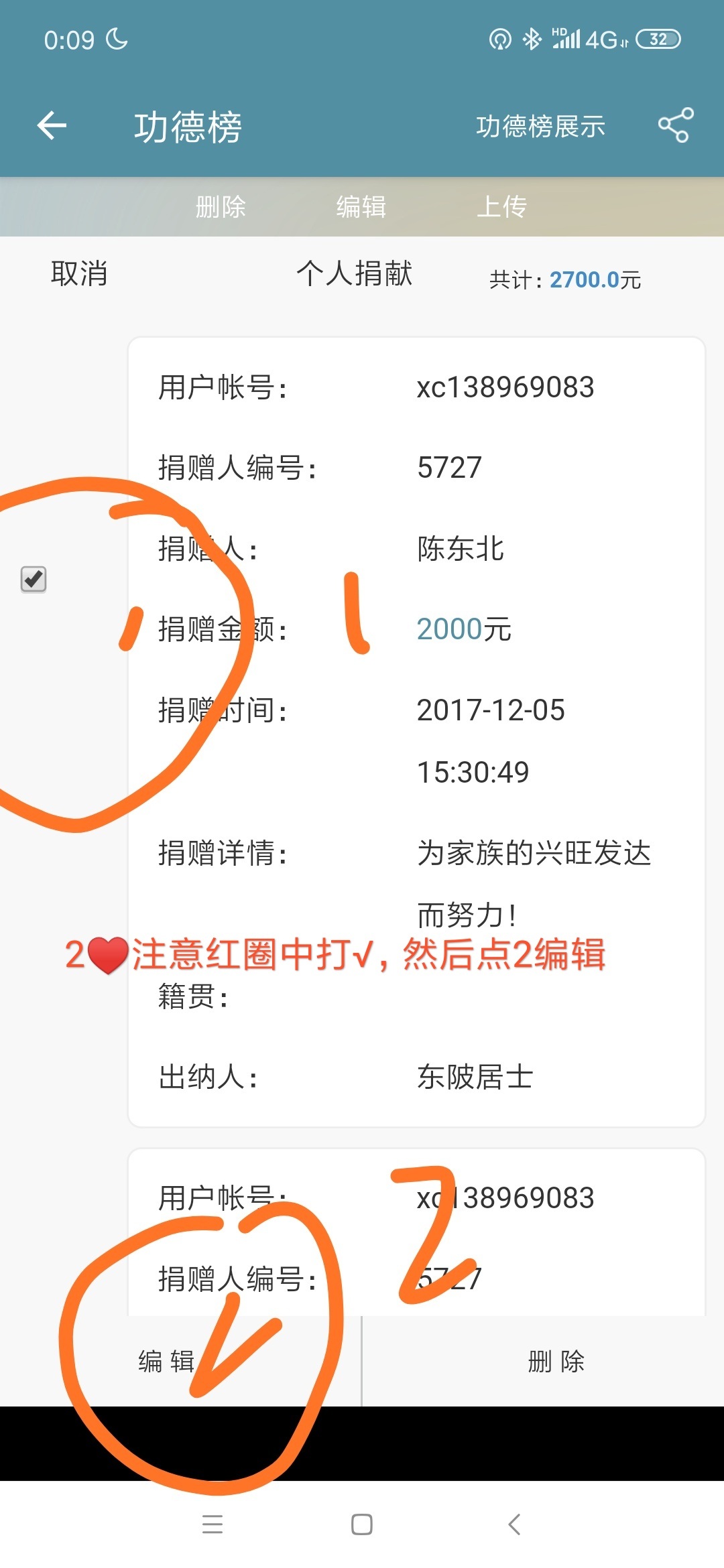Tap 上传 in the top toolbar
Screen dimensions: 724x1568
click(501, 206)
